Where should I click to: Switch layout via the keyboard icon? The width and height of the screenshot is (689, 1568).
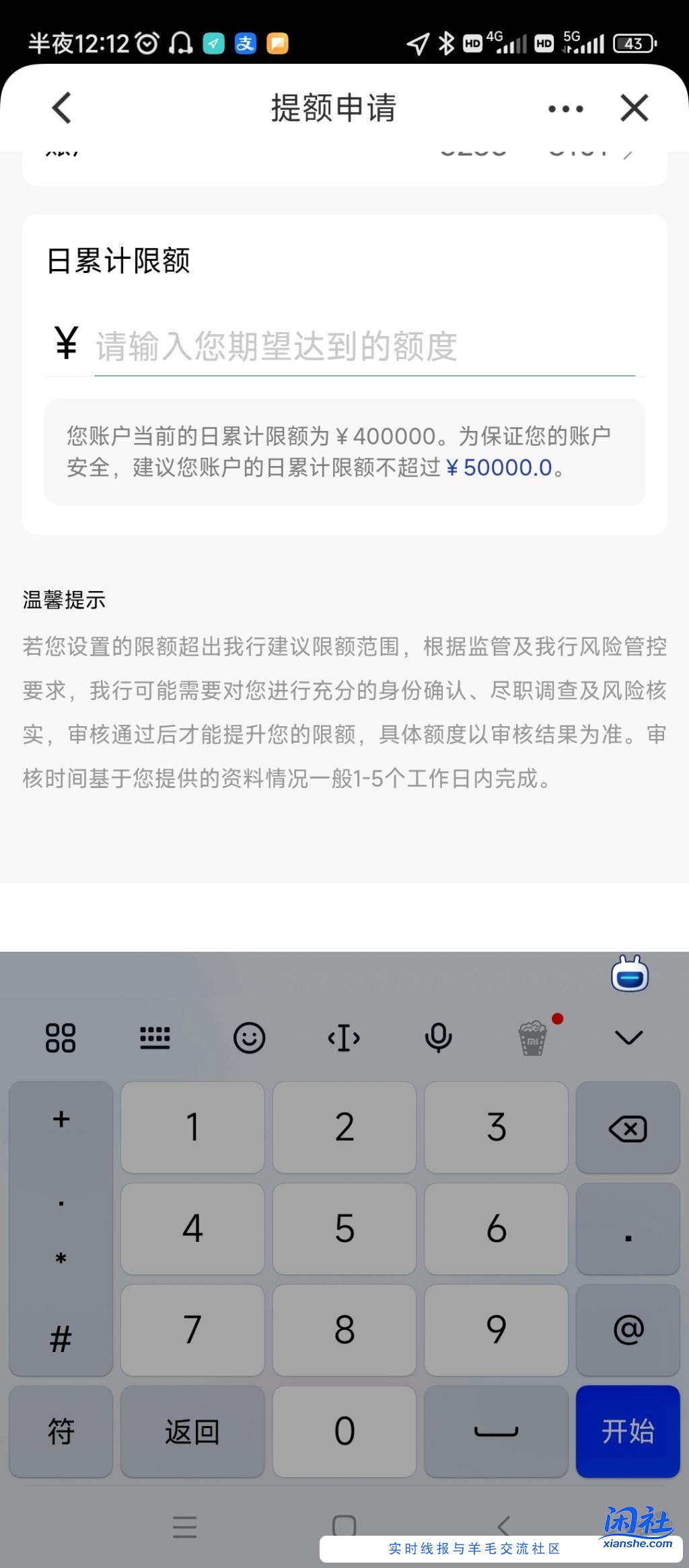(155, 1037)
